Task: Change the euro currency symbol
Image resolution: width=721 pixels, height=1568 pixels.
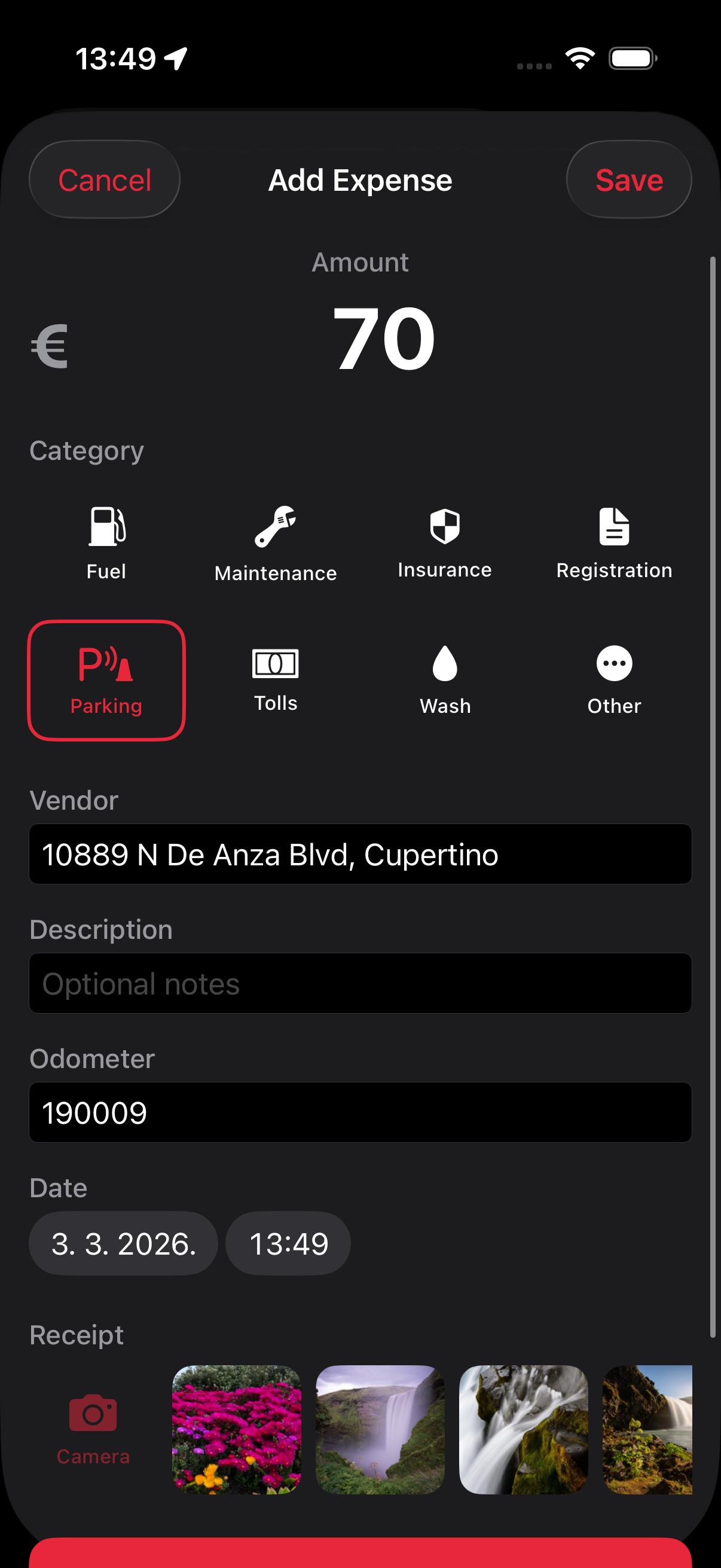Action: point(50,344)
